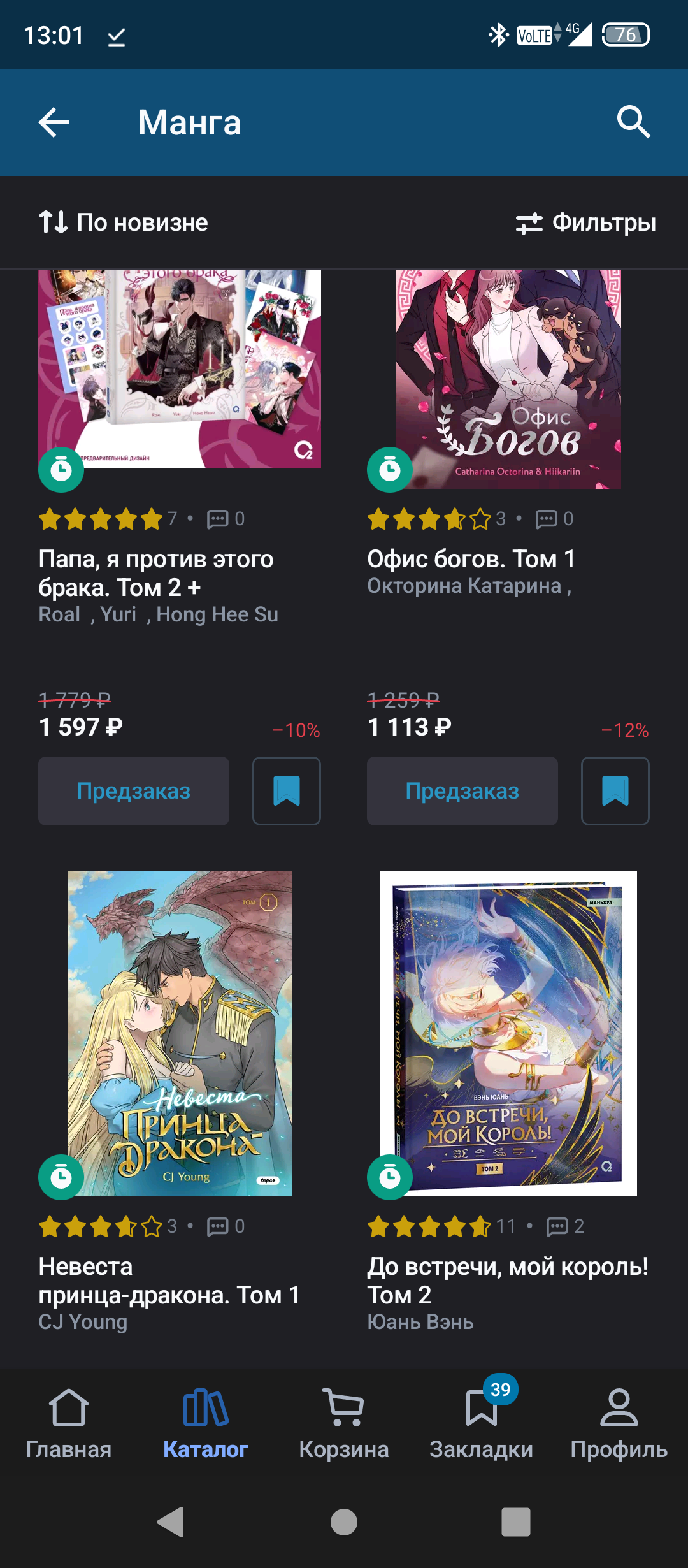This screenshot has height=1568, width=688.
Task: Bookmark Папа, я против этого брака
Action: coord(287,791)
